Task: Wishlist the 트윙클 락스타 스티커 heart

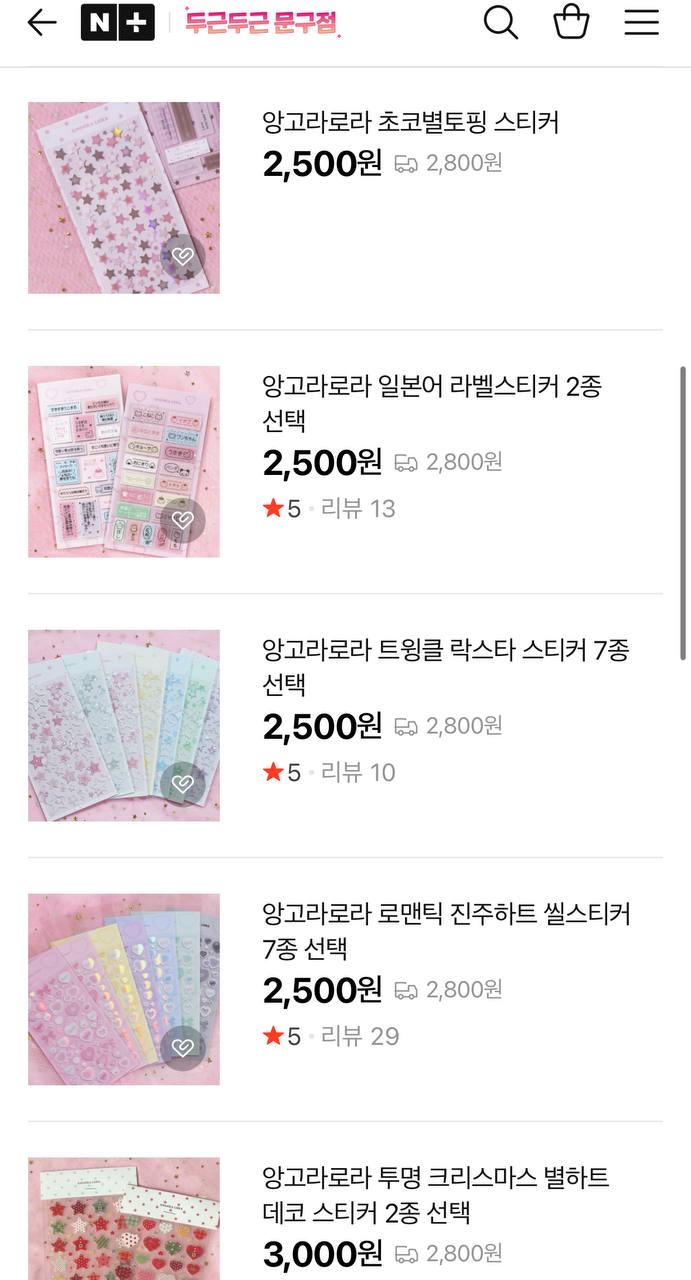Action: (183, 784)
